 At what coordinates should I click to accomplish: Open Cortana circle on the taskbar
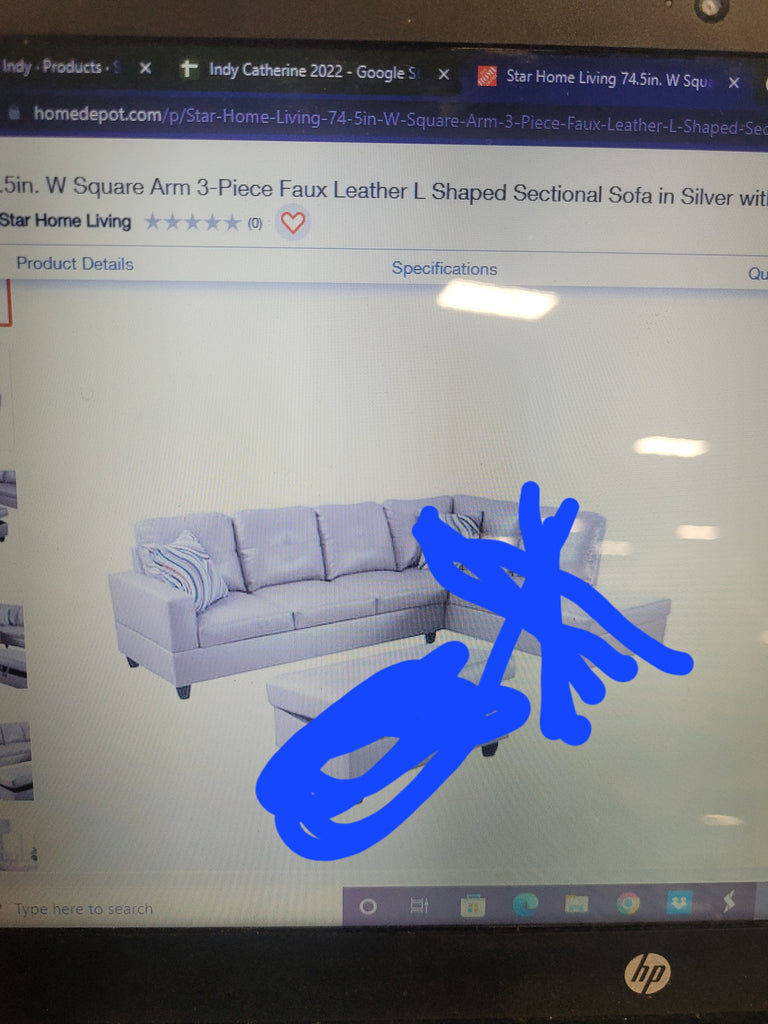(368, 906)
